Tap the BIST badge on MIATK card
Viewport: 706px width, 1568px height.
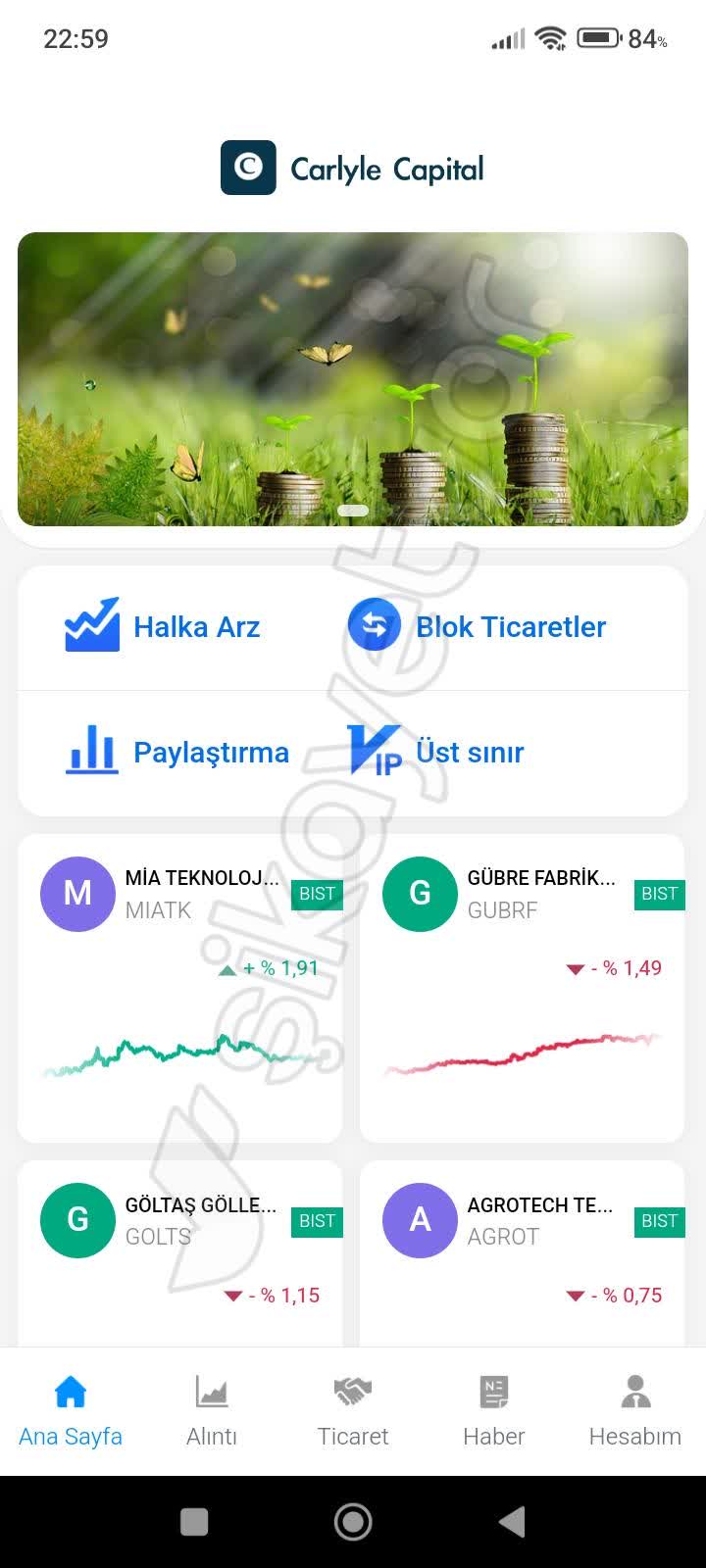click(317, 893)
